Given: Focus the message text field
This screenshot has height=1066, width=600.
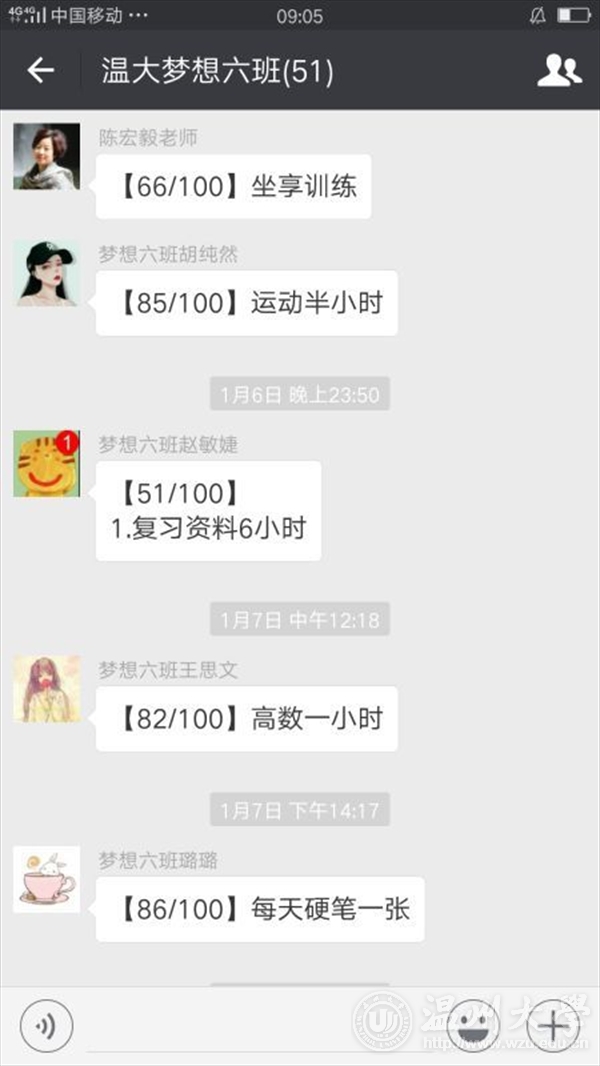Looking at the screenshot, I should pos(260,1026).
